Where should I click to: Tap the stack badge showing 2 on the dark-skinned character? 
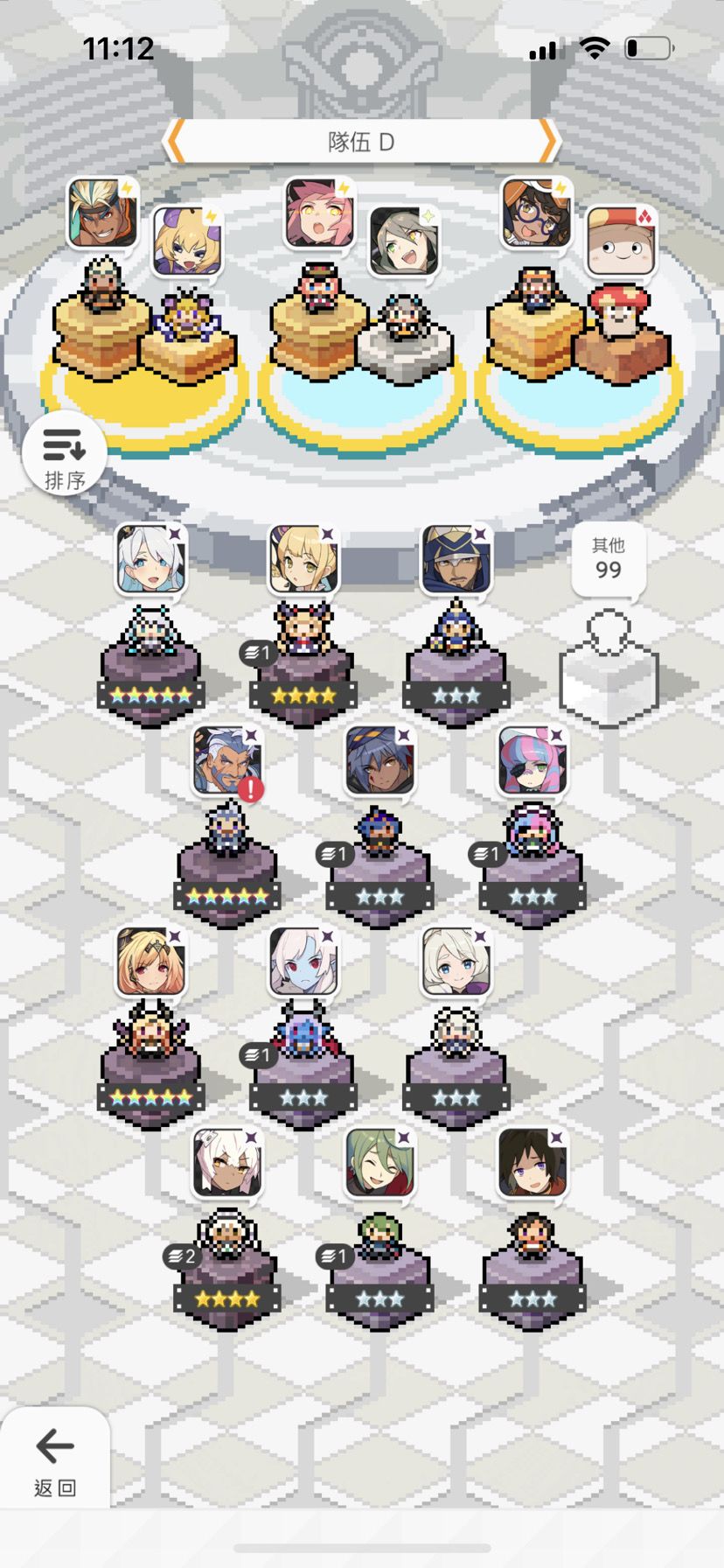[181, 1255]
